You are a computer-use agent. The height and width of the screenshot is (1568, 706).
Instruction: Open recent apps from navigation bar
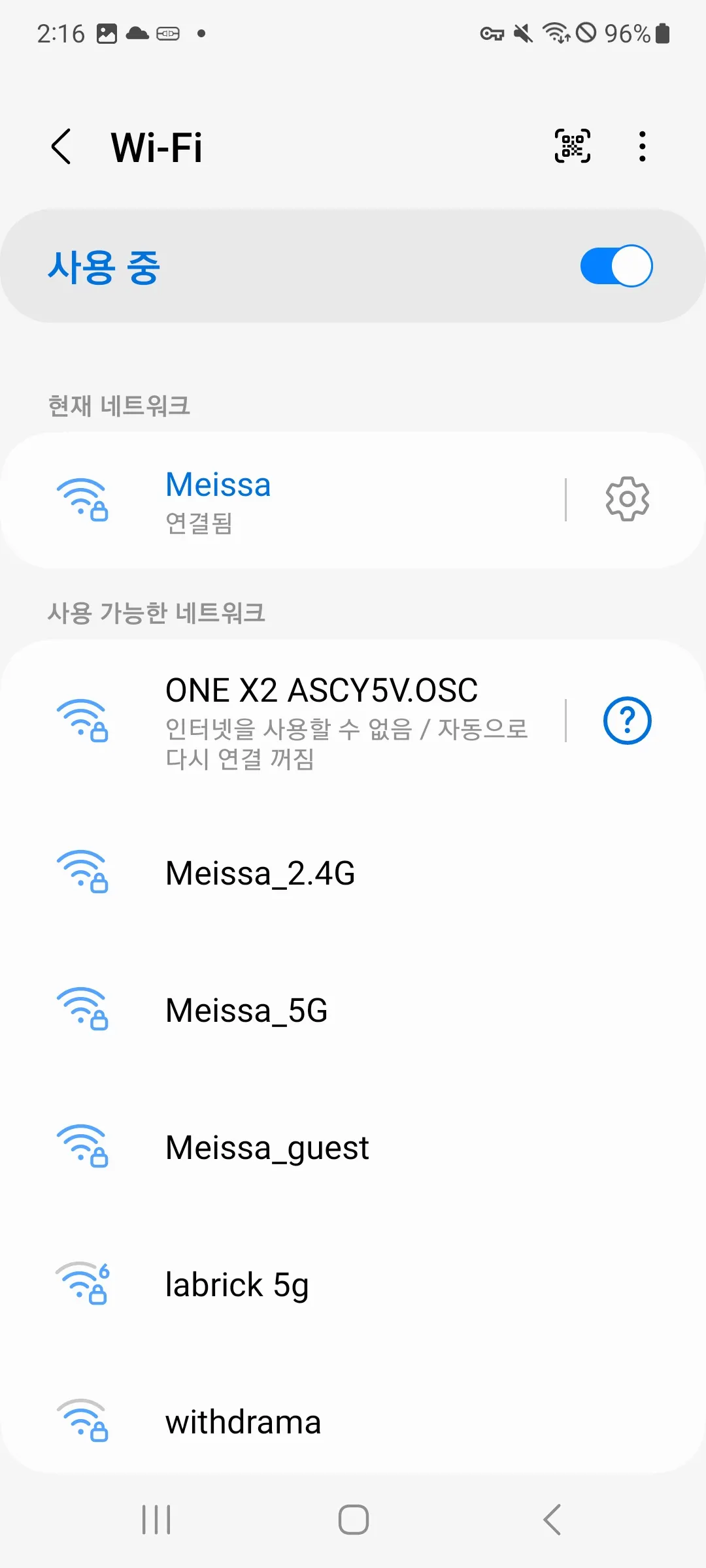[x=156, y=1519]
